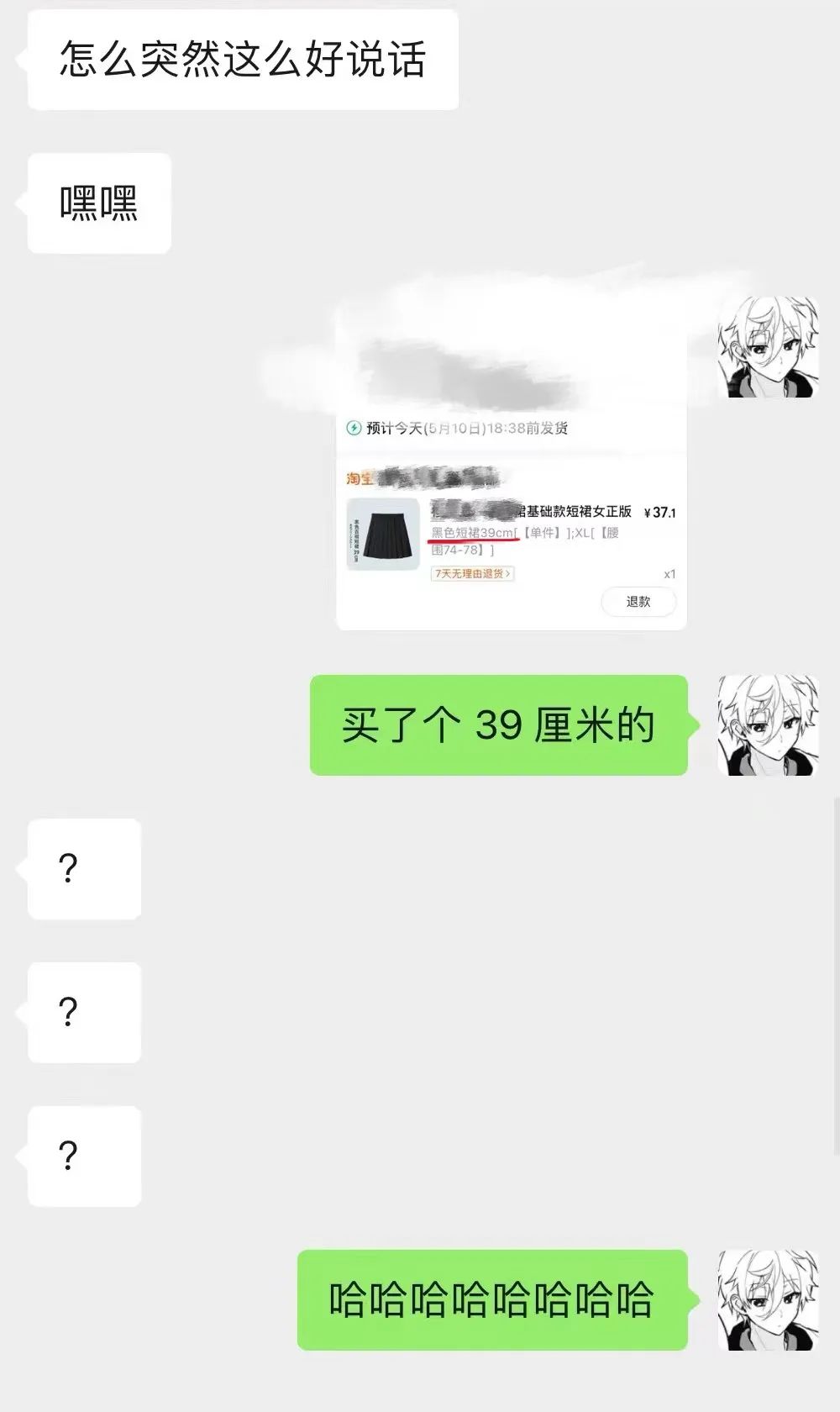Click the first '?' message bubble
840x1412 pixels.
[x=84, y=870]
